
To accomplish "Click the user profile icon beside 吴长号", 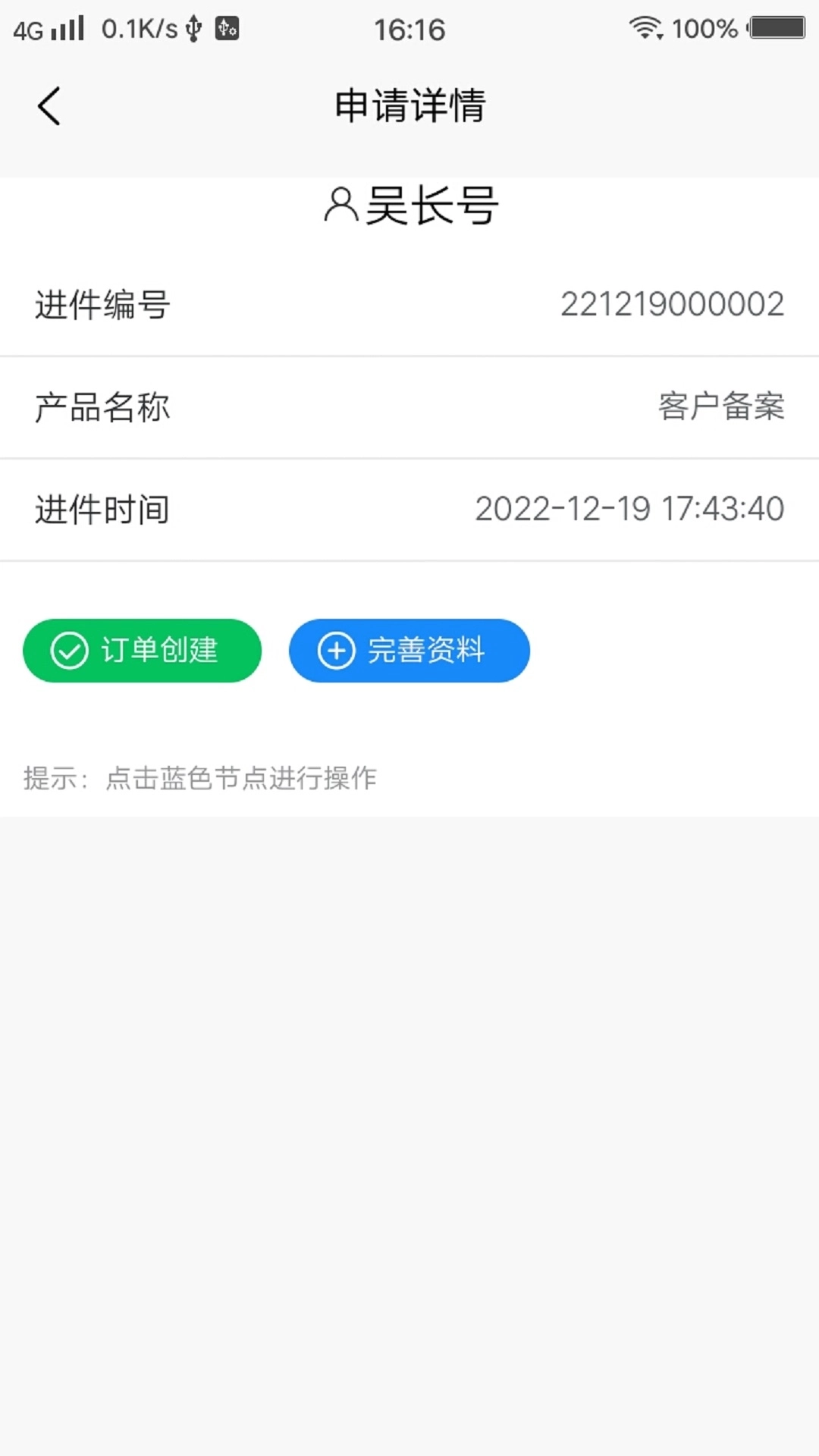I will coord(342,205).
